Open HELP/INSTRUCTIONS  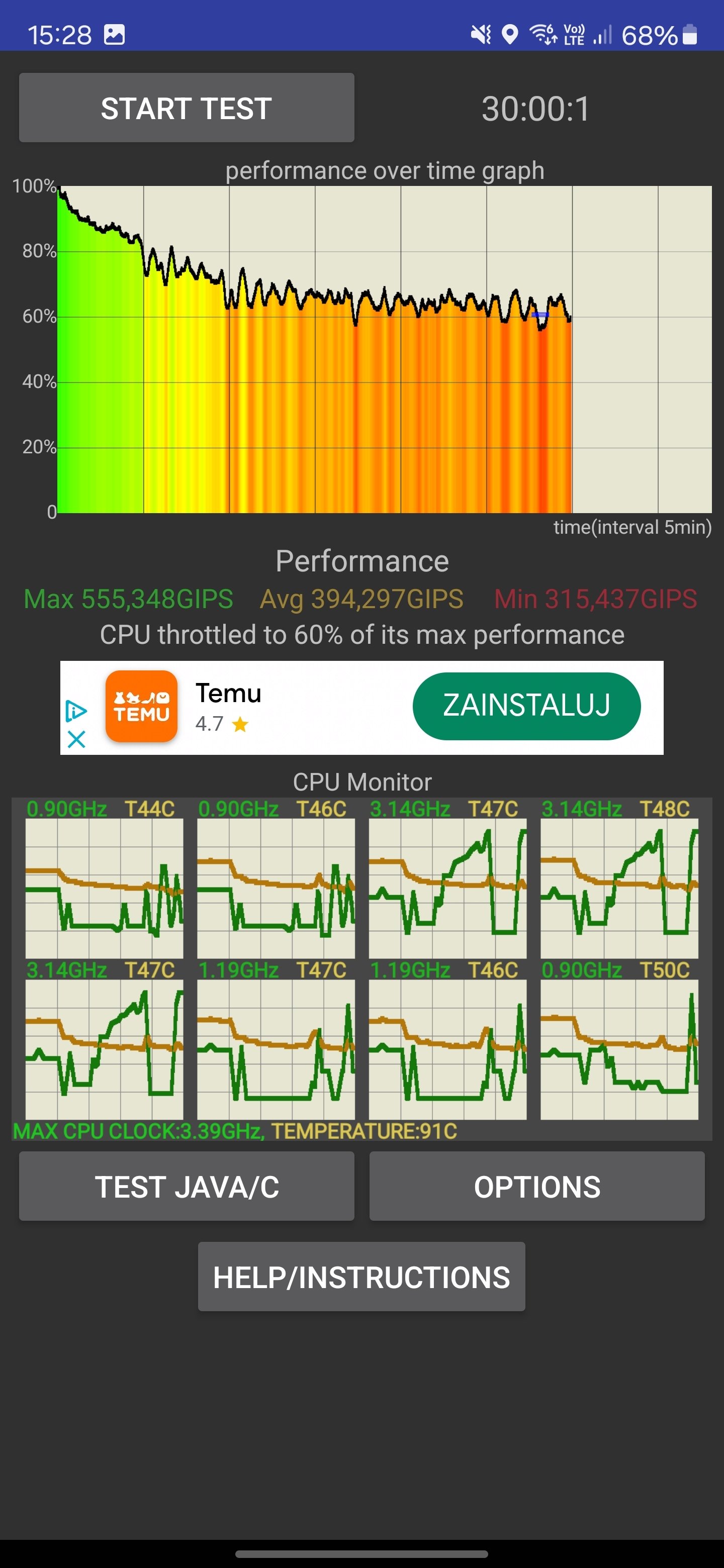[361, 1277]
